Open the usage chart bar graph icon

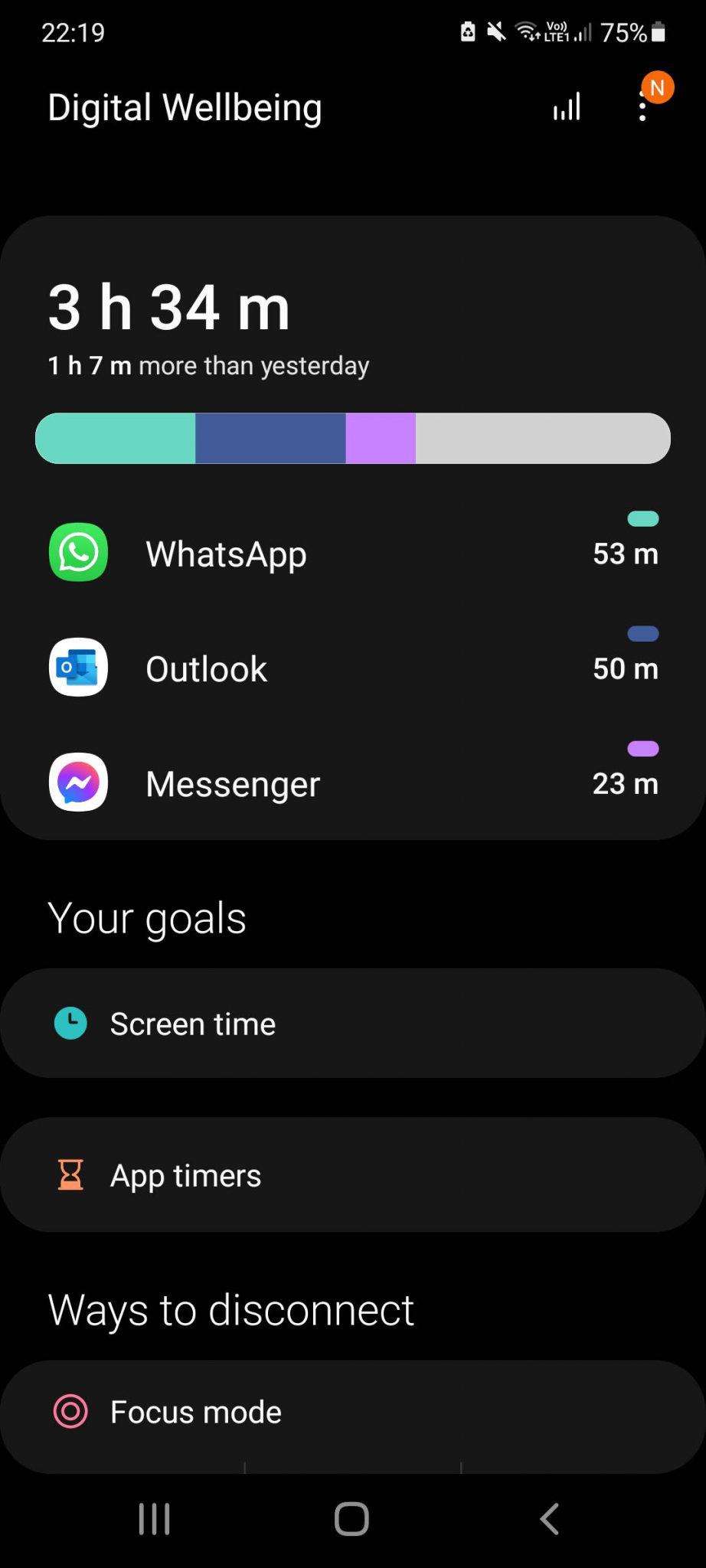pos(566,107)
